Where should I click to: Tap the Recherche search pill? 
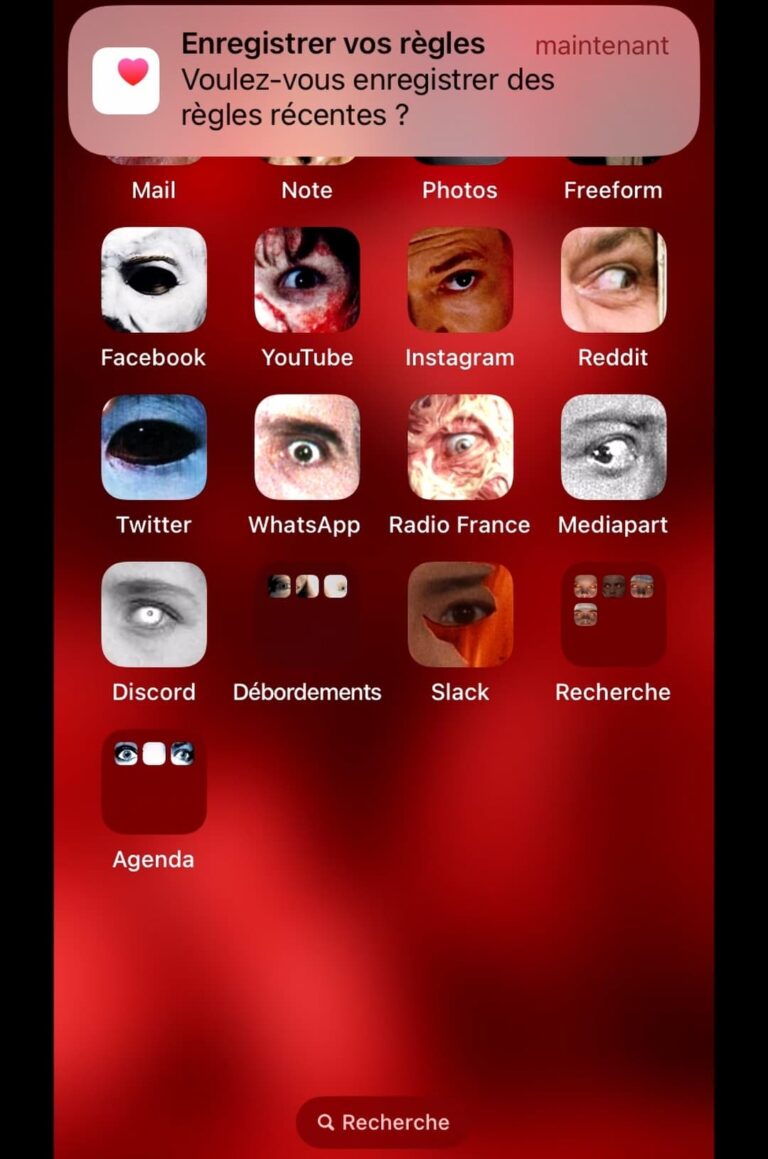click(x=383, y=1122)
